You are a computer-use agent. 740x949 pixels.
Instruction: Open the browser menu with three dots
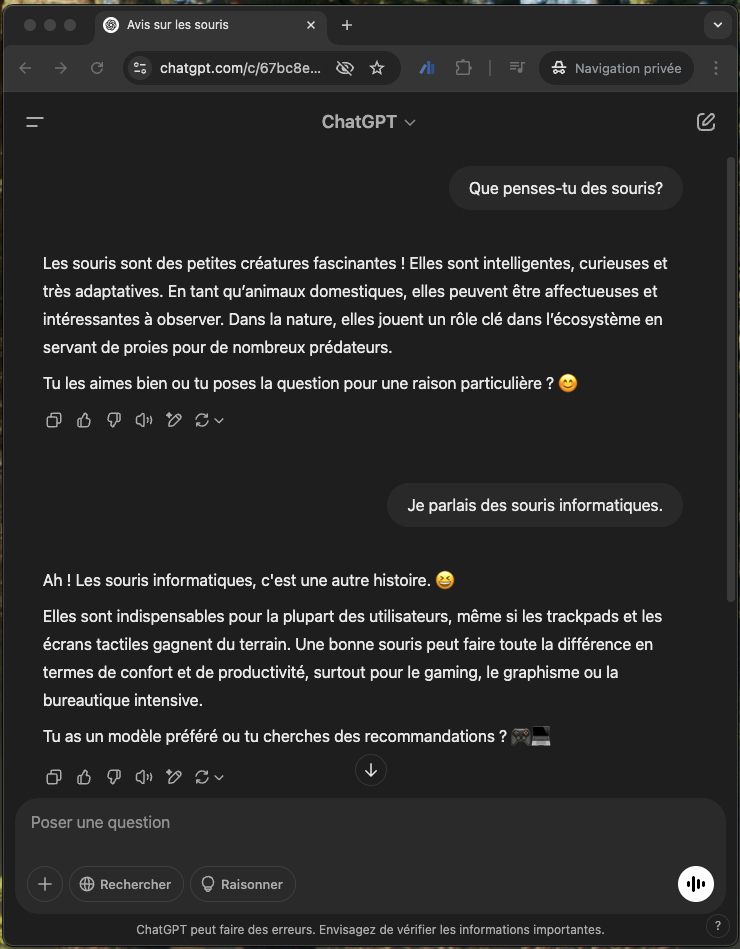716,68
